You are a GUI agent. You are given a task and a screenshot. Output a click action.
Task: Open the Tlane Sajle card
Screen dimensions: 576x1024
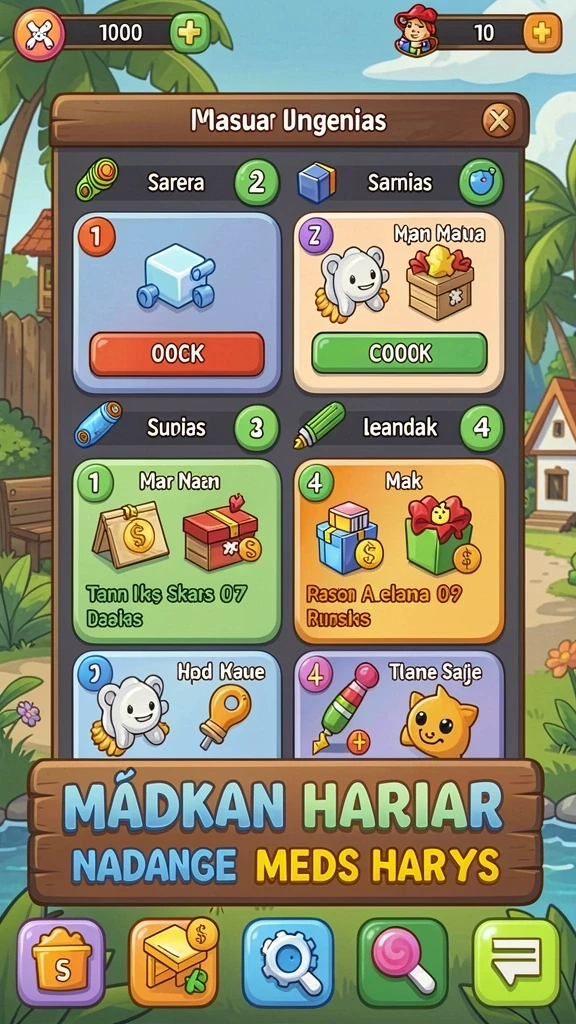click(399, 705)
